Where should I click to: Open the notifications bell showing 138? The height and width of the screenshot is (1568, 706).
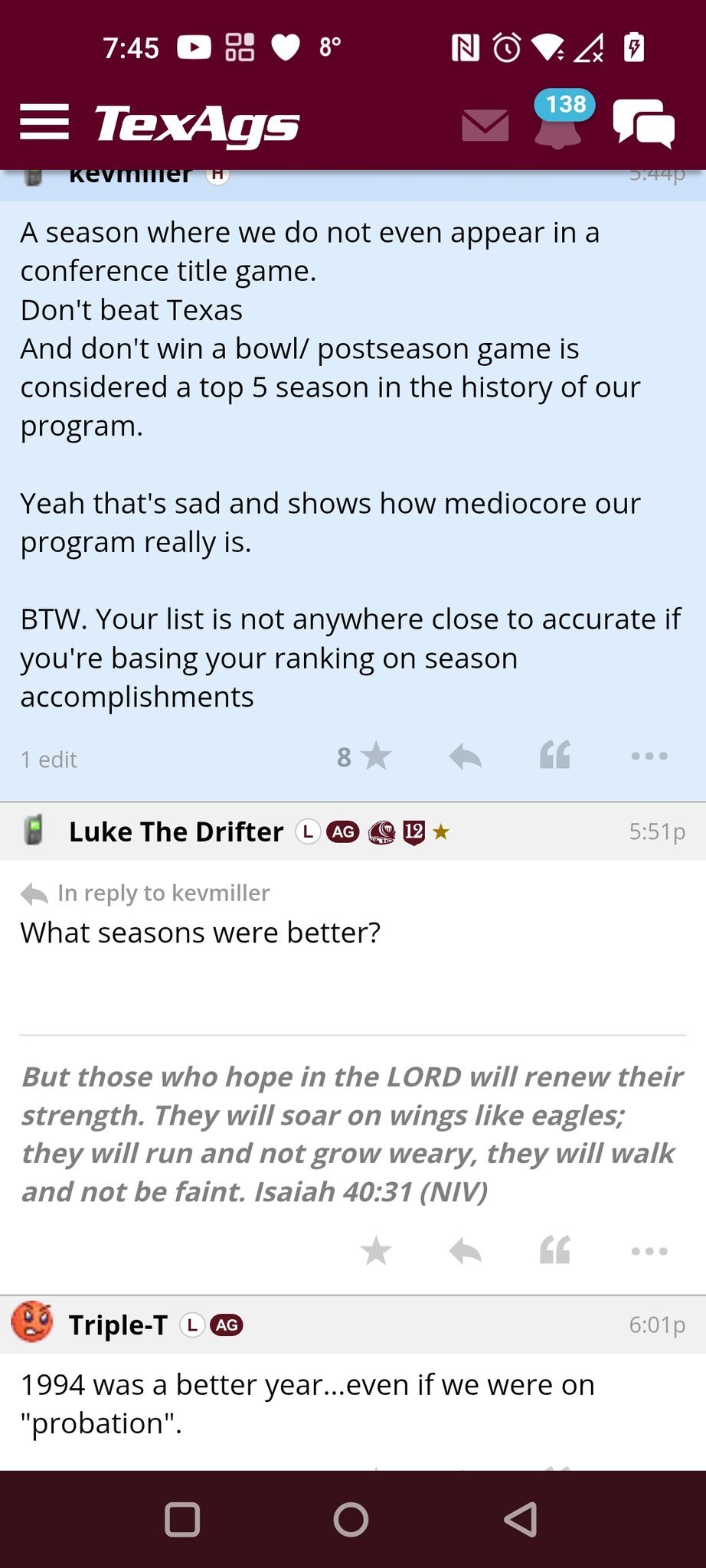(x=559, y=122)
